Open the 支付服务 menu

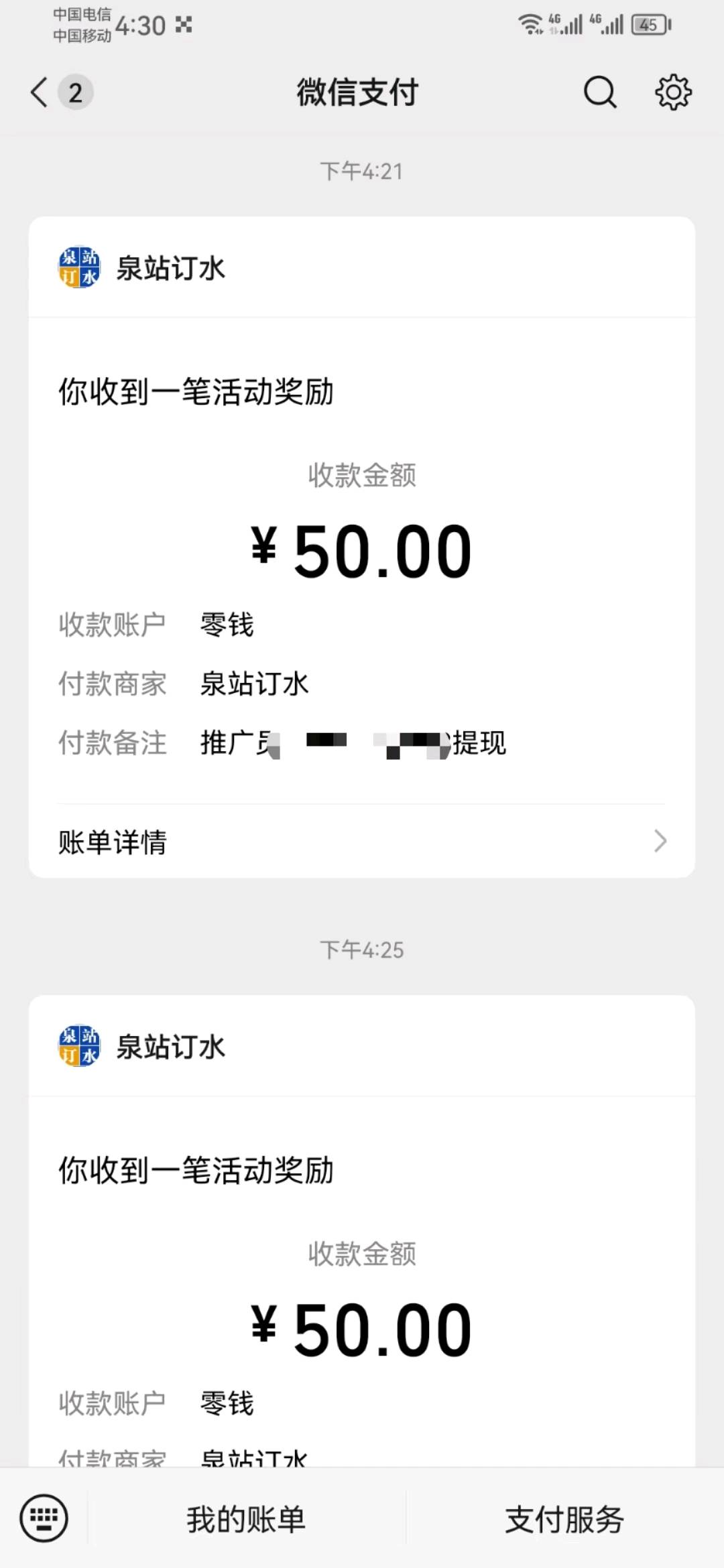click(564, 1519)
